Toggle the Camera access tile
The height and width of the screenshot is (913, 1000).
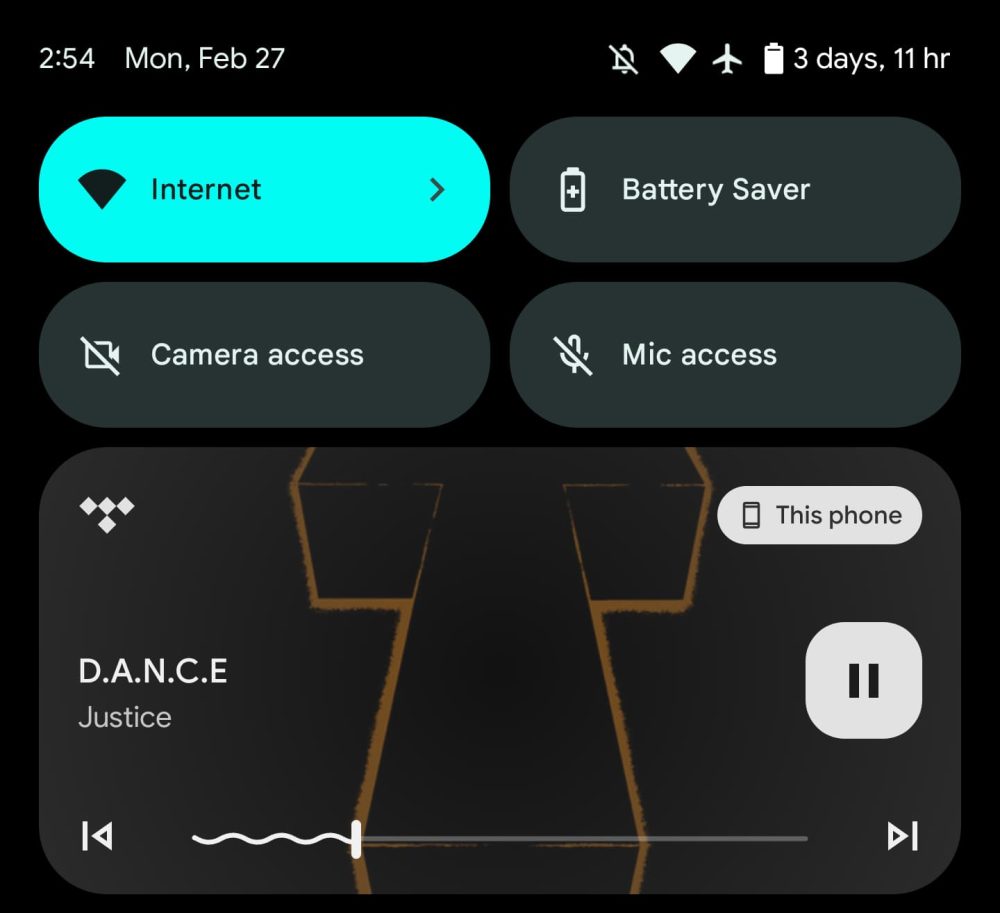tap(264, 355)
